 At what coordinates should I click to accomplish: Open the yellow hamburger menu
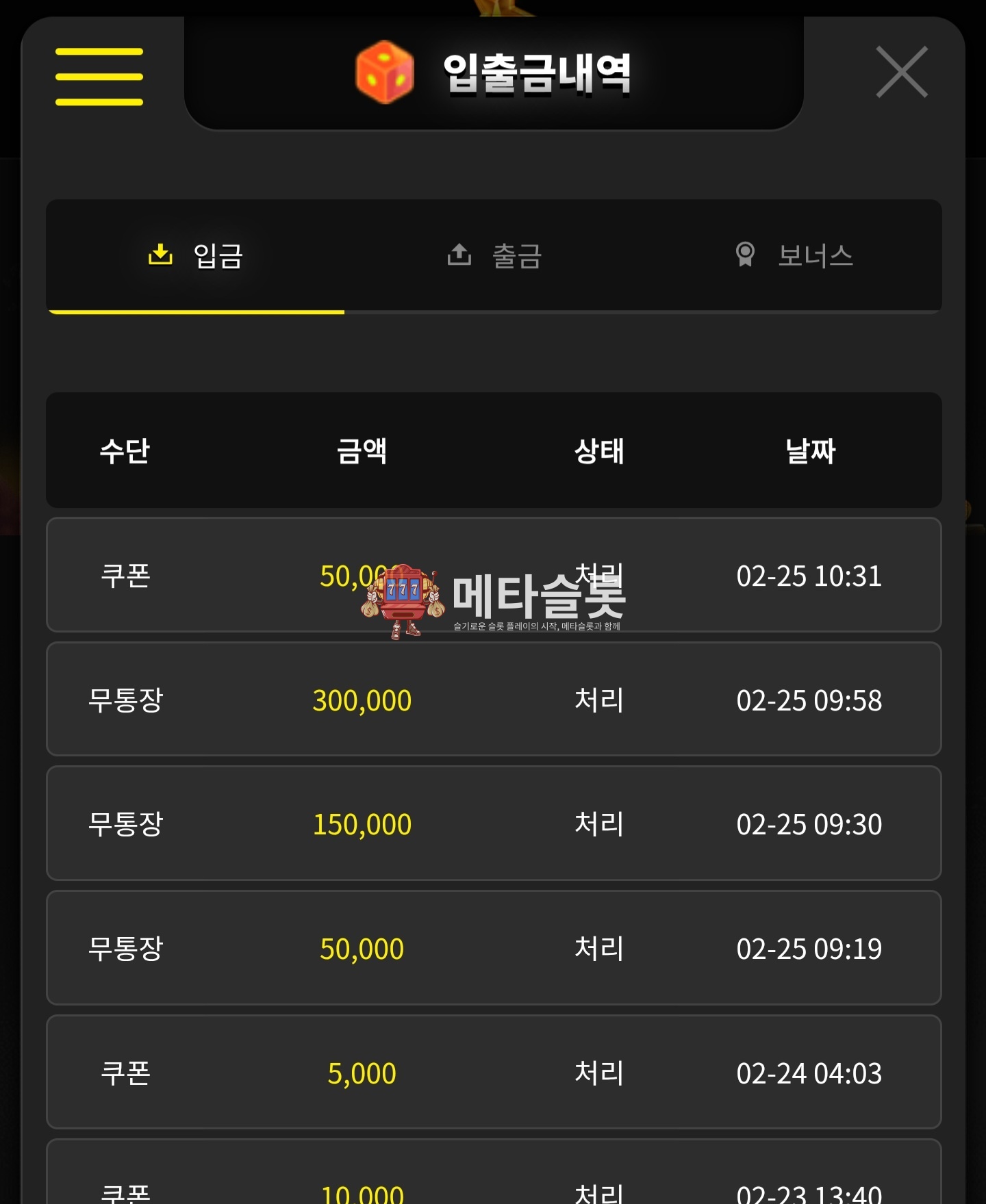(99, 77)
